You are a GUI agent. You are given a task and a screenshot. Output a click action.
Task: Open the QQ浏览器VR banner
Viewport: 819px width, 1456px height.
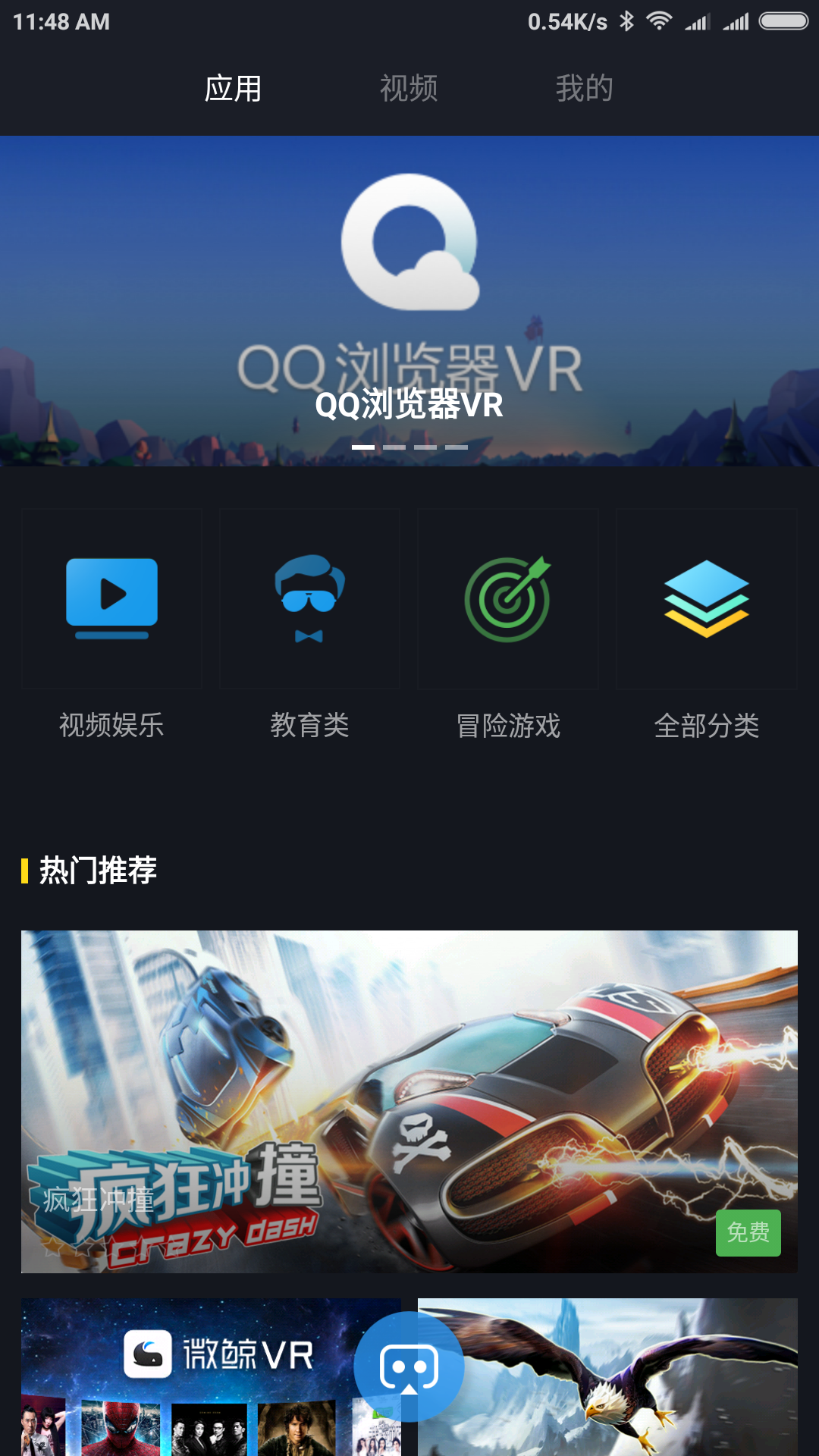coord(409,301)
